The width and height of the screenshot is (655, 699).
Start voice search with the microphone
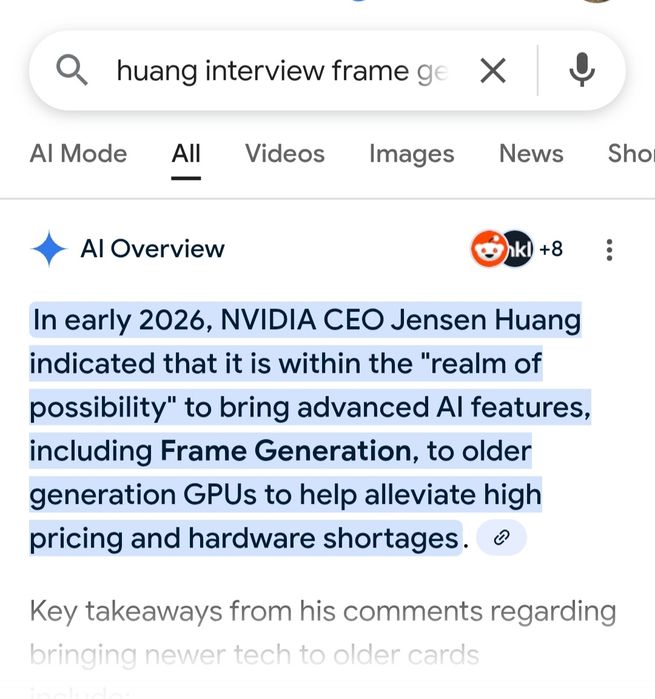click(582, 71)
